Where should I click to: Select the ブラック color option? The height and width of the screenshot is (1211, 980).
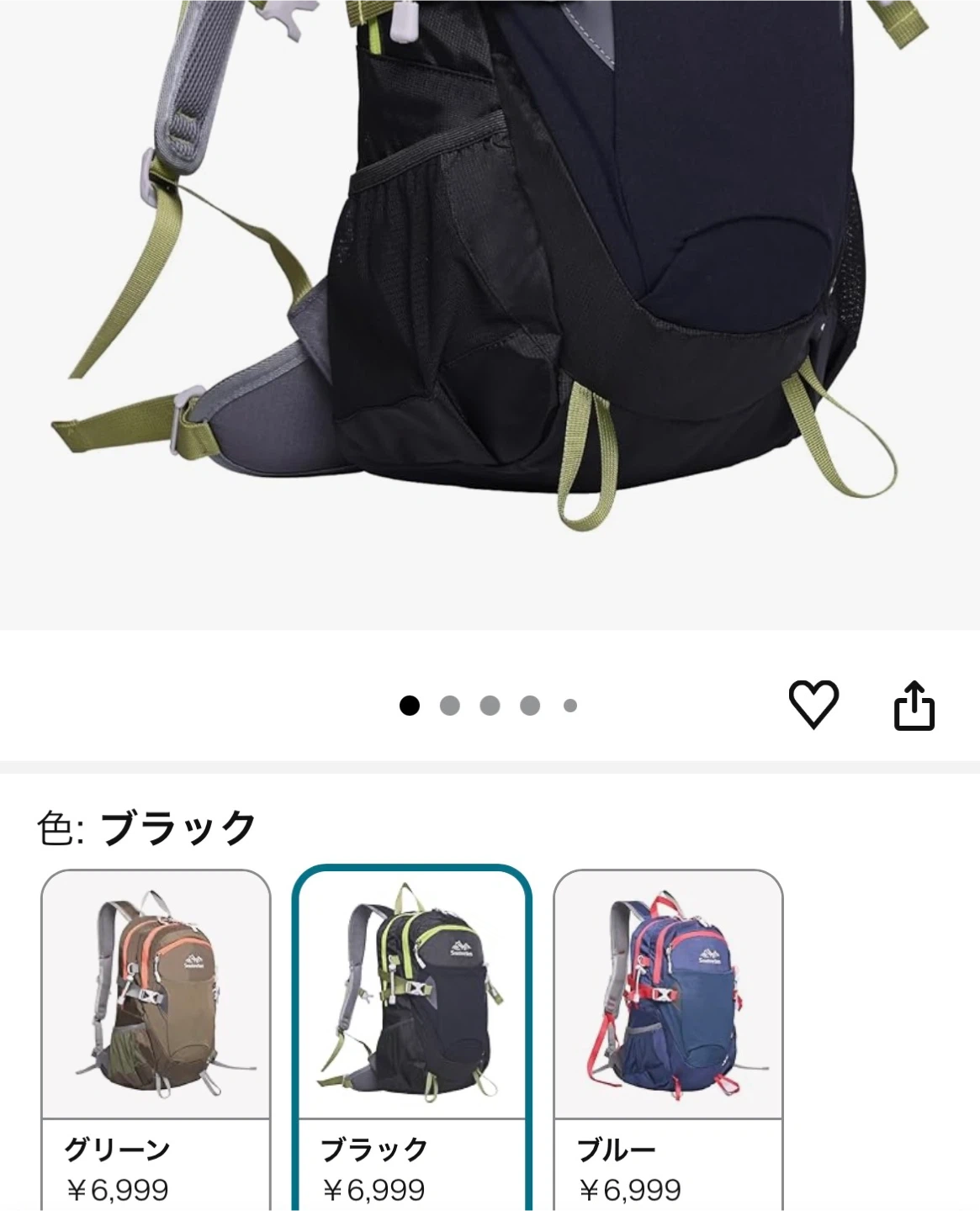point(412,1034)
